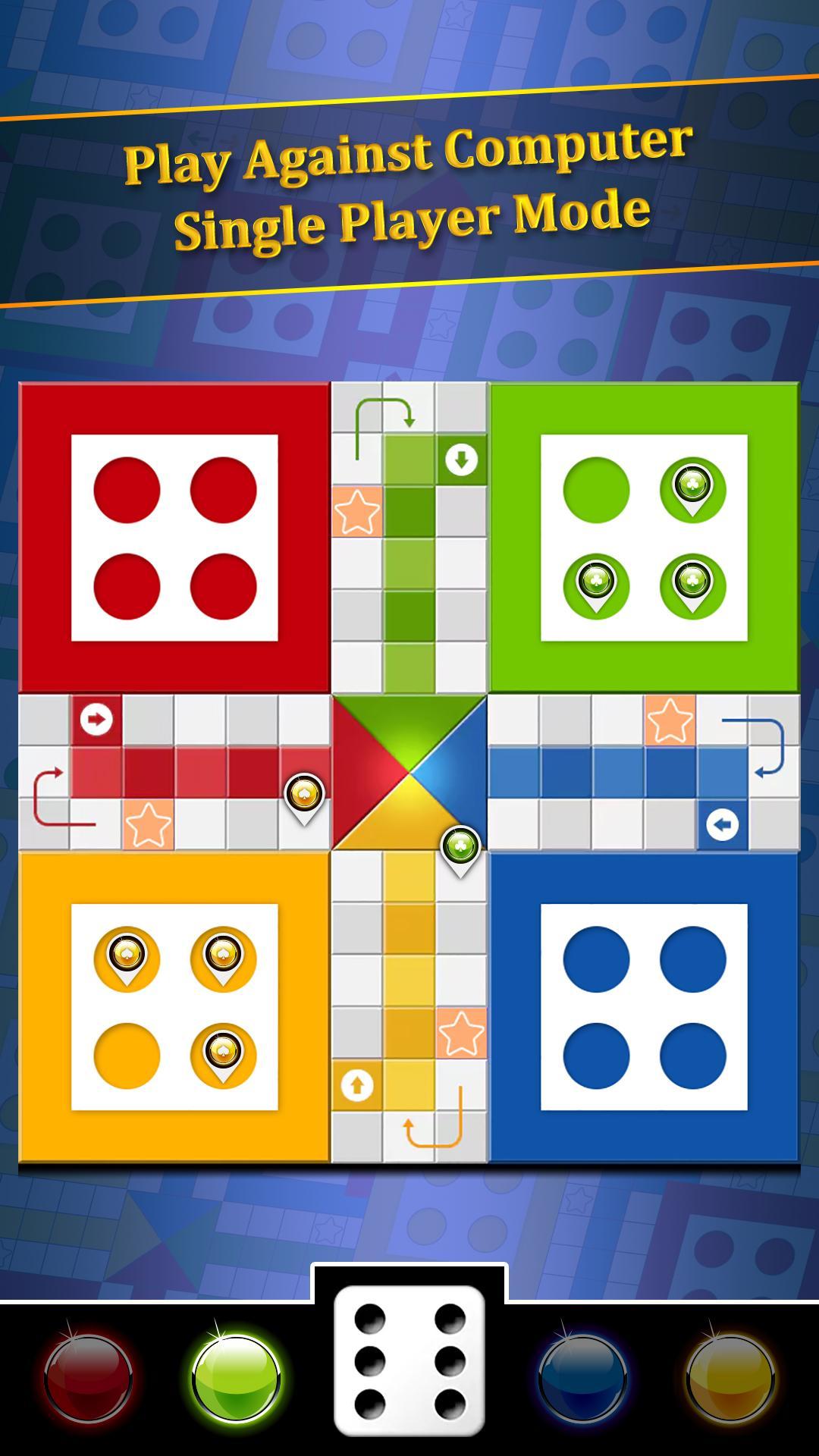Click the star cell below the yellow path
Screen dimensions: 819x1456
[x=460, y=1031]
